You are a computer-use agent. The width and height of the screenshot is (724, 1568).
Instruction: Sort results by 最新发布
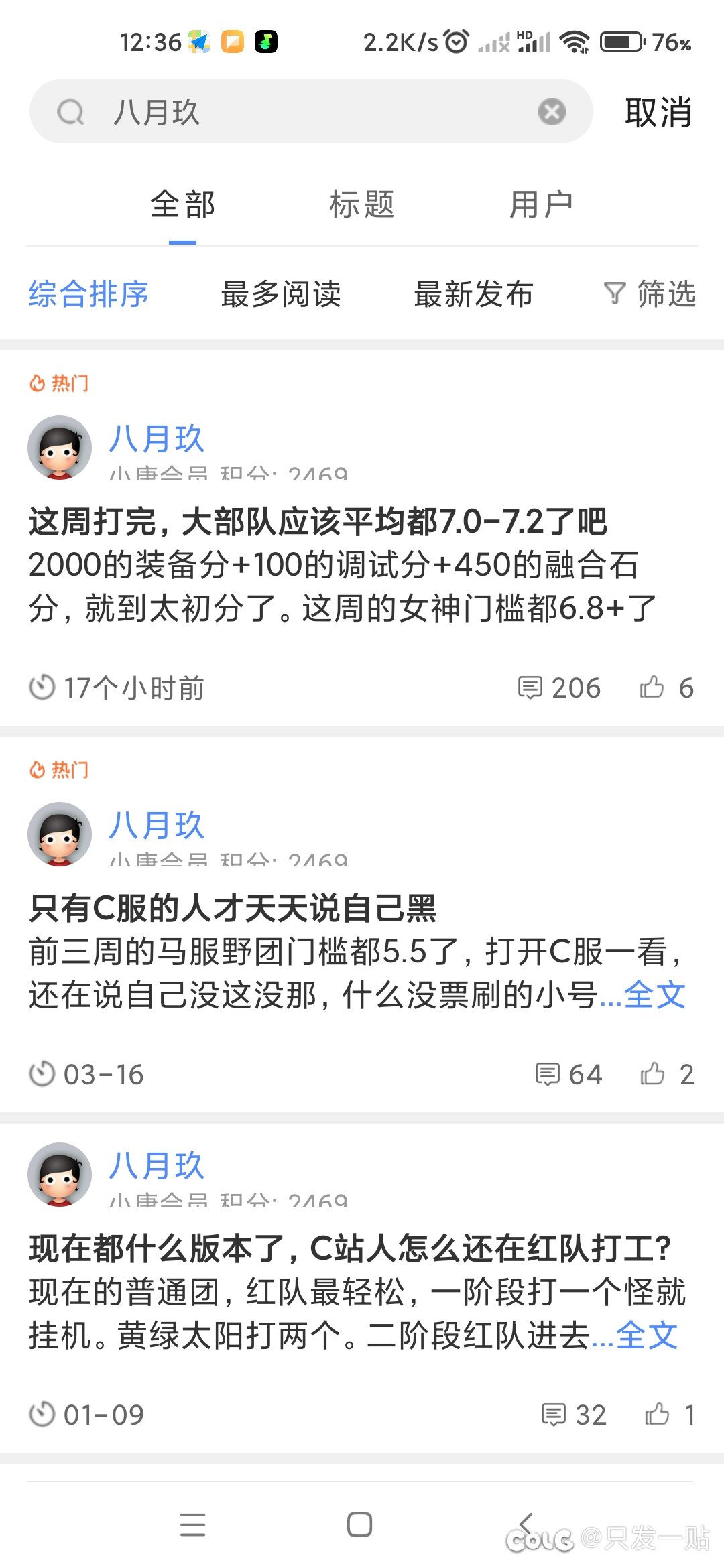tap(473, 294)
